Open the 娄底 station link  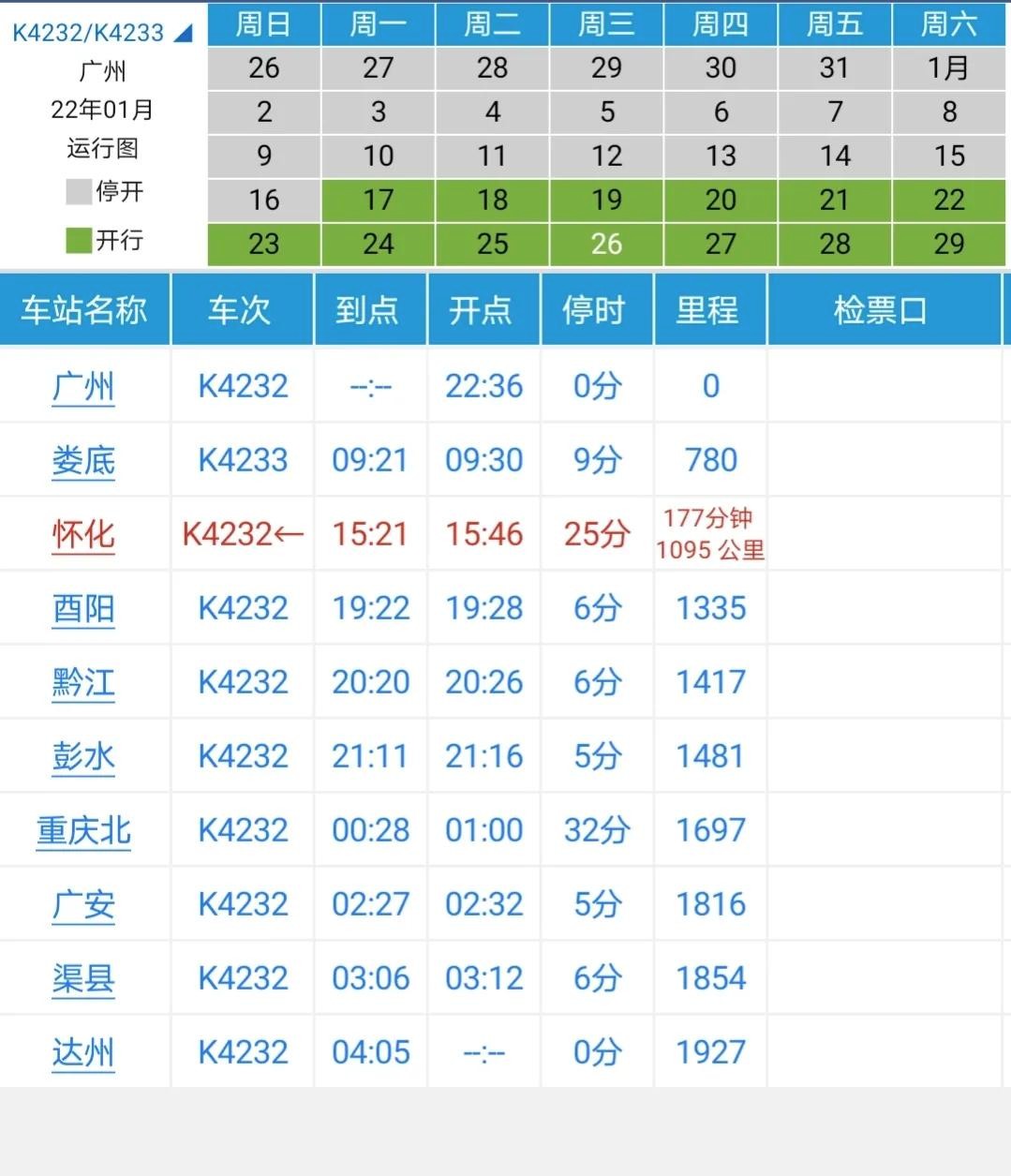83,460
